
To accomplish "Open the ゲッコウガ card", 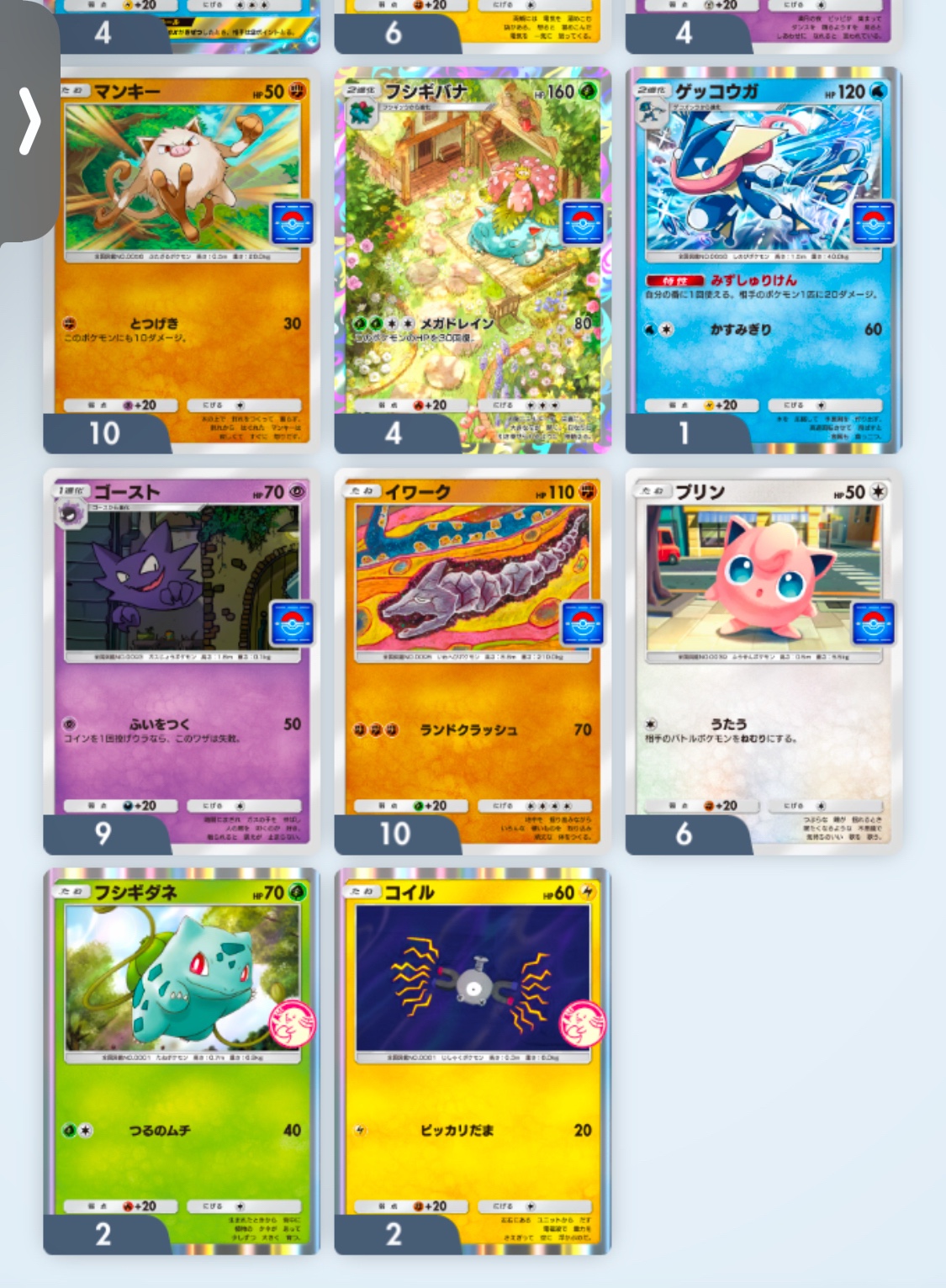I will pos(764,261).
